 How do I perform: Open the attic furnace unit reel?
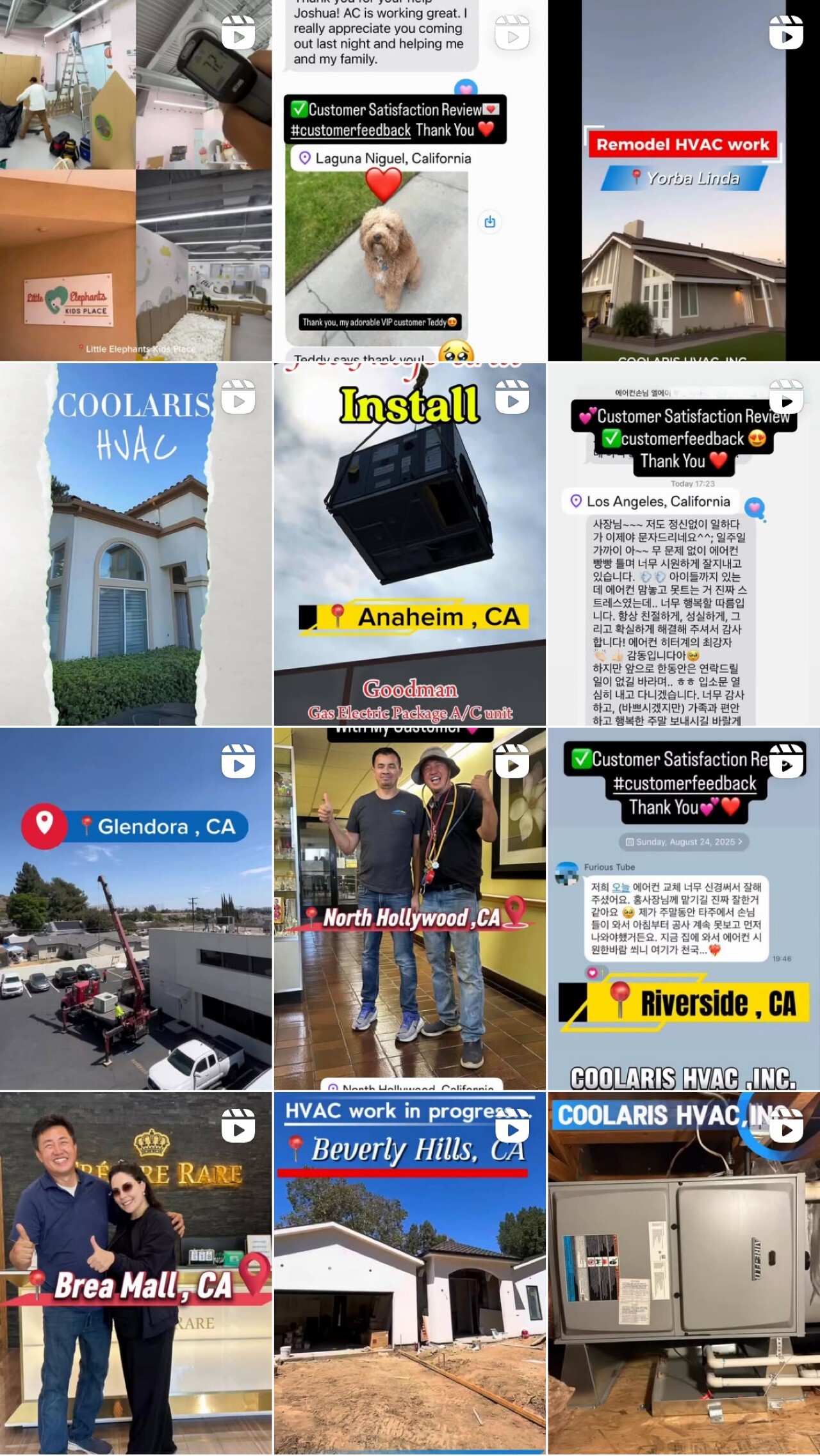pyautogui.click(x=684, y=1273)
